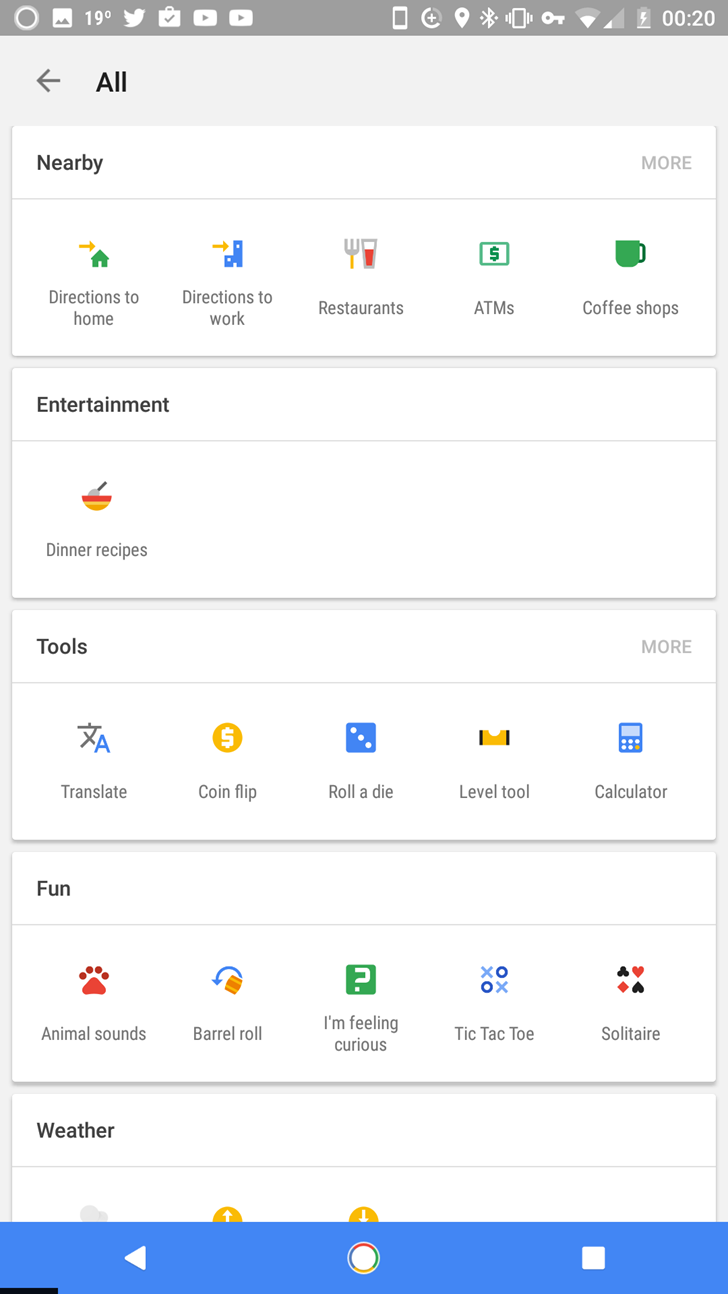Open Directions to home
Image resolution: width=728 pixels, height=1294 pixels.
coord(94,279)
